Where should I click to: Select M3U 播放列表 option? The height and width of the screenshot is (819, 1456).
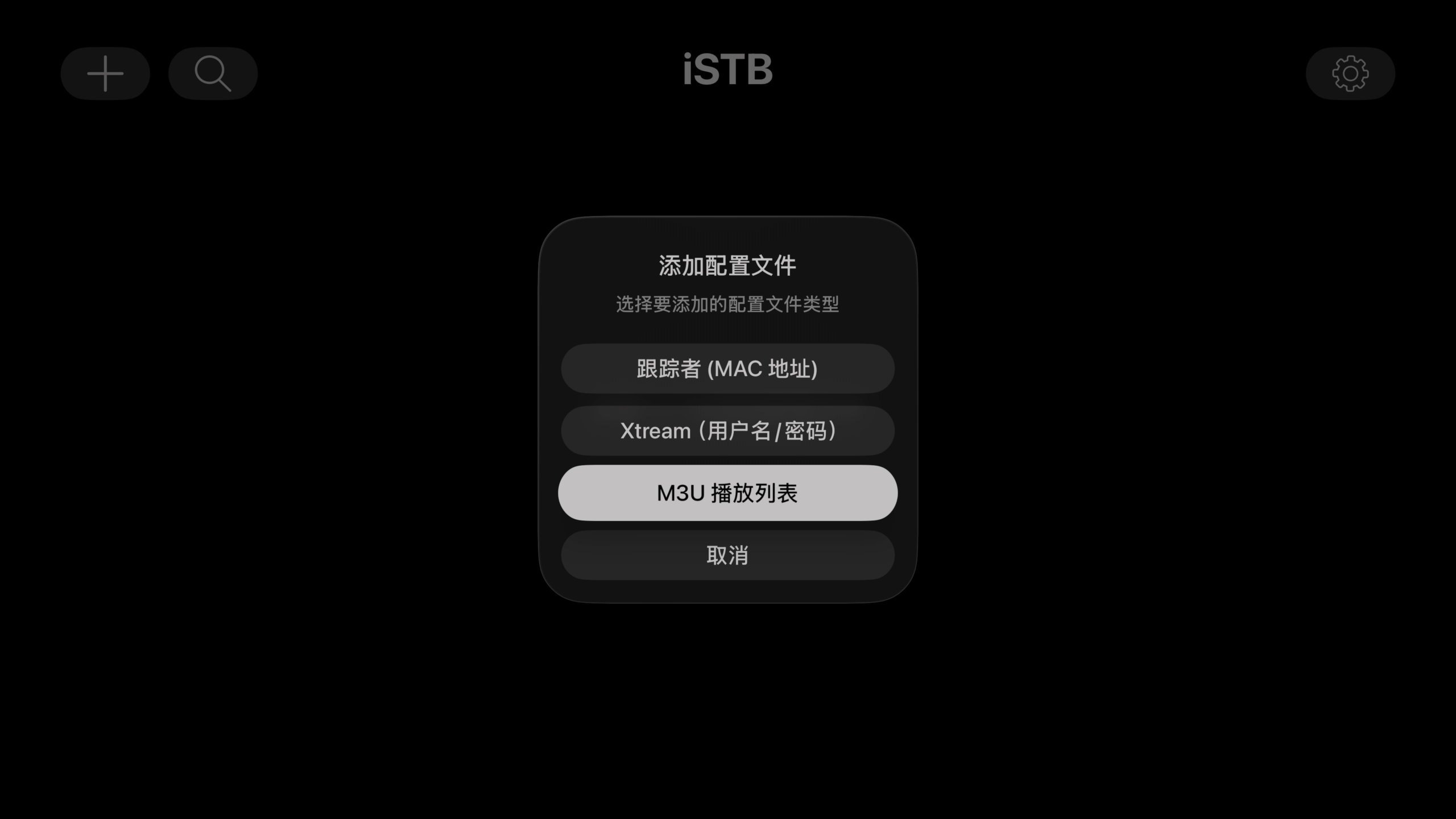727,493
